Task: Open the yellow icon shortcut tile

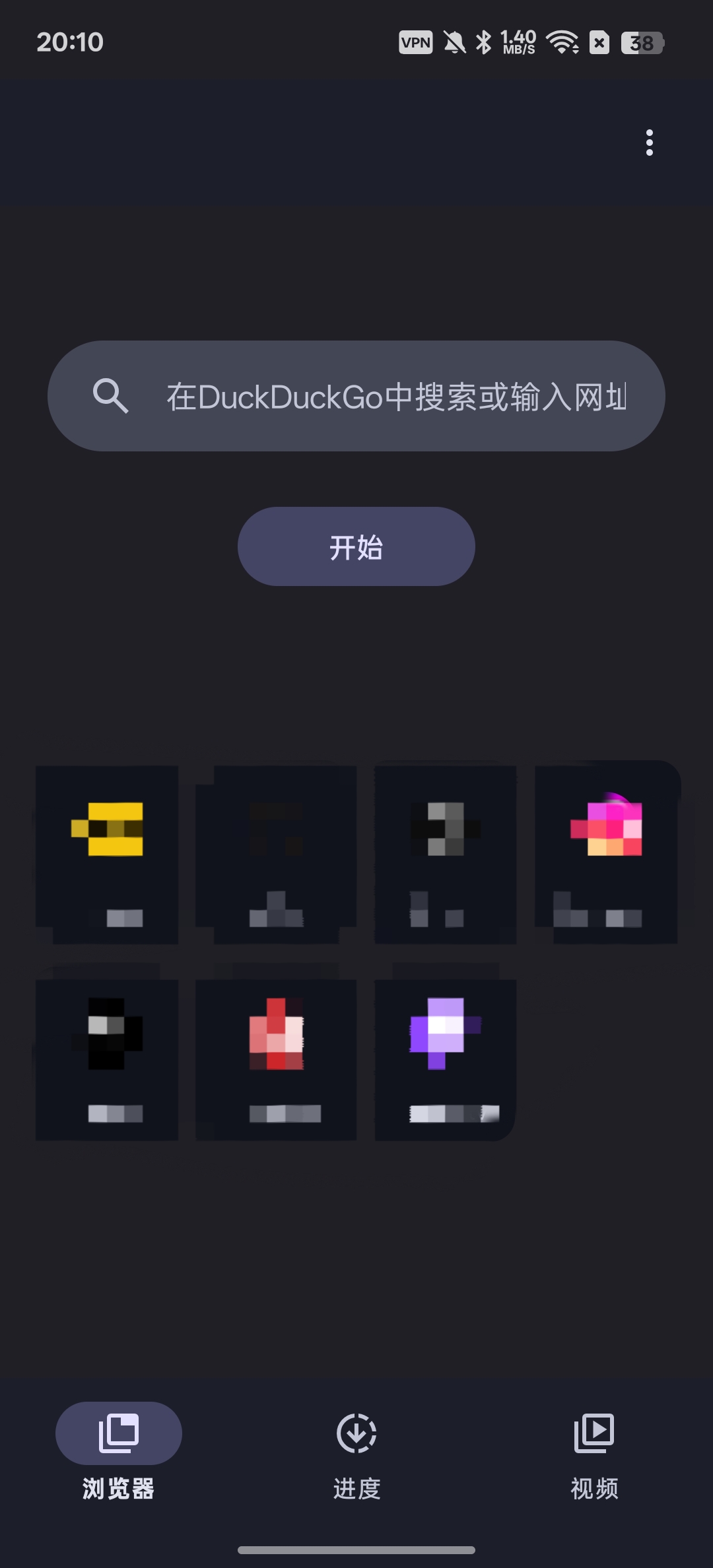Action: (x=107, y=855)
